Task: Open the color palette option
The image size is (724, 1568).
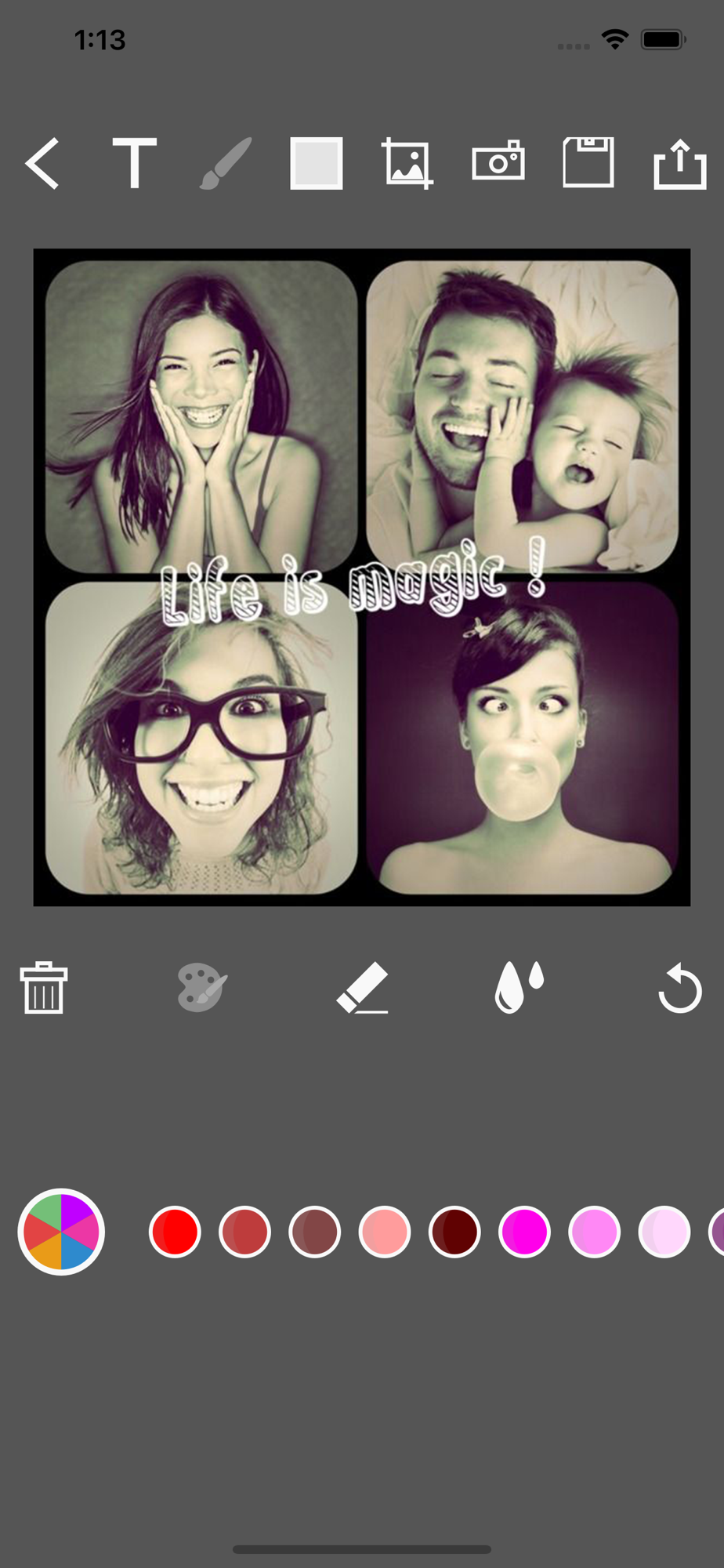Action: pos(202,988)
